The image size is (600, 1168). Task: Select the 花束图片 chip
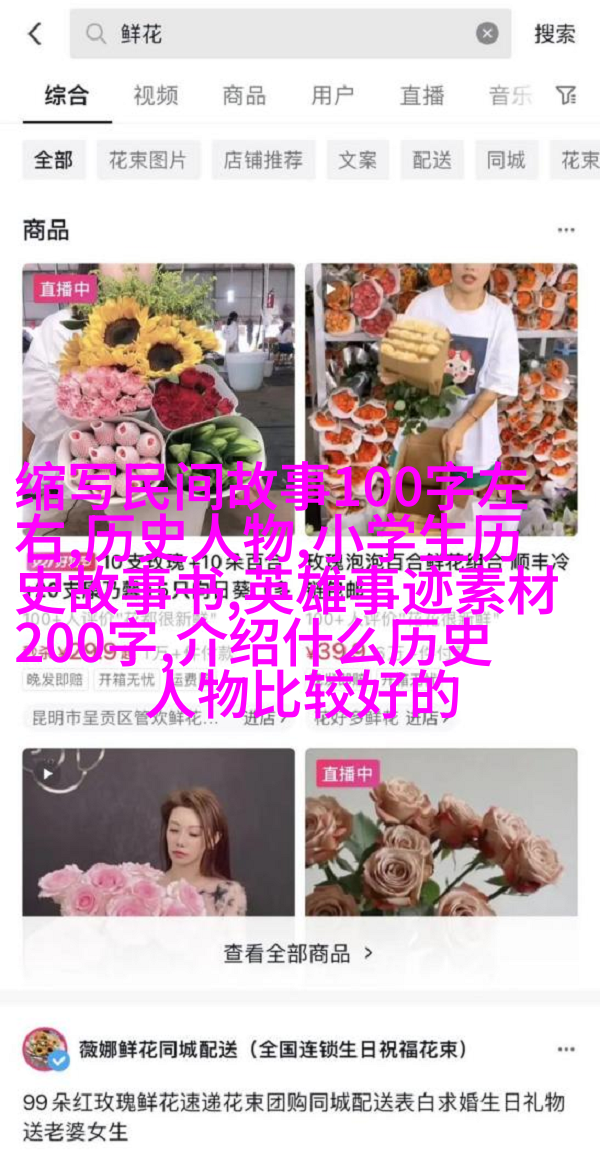[x=148, y=160]
